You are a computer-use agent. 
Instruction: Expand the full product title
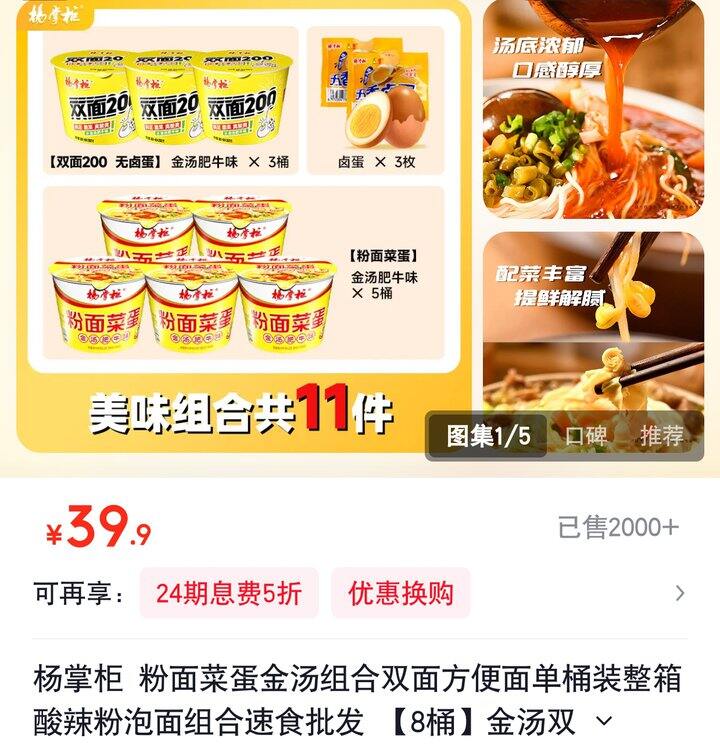pos(604,721)
